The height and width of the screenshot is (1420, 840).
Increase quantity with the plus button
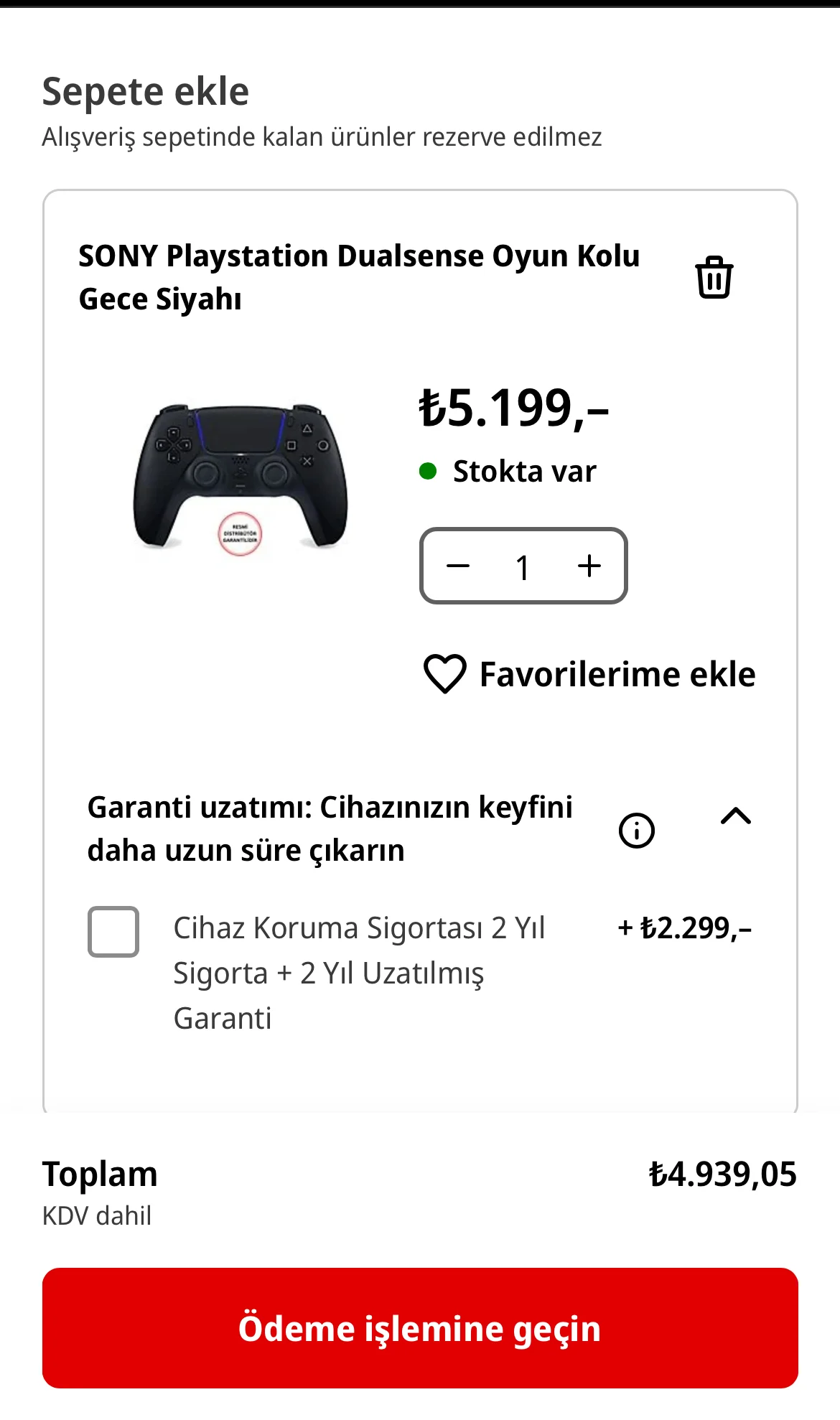pos(589,566)
